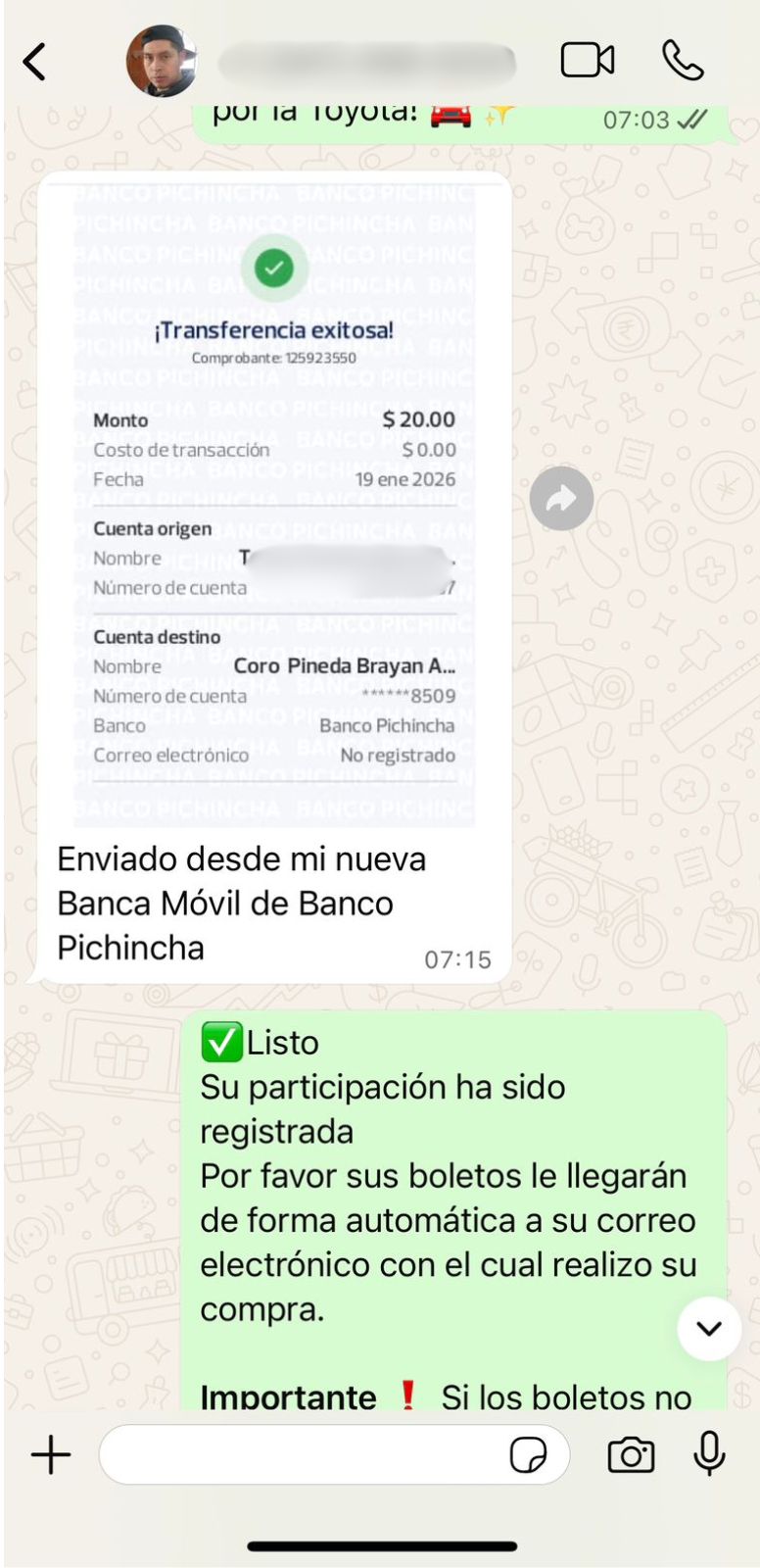Forward the transfer receipt image
Viewport: 760px width, 1568px height.
[561, 499]
